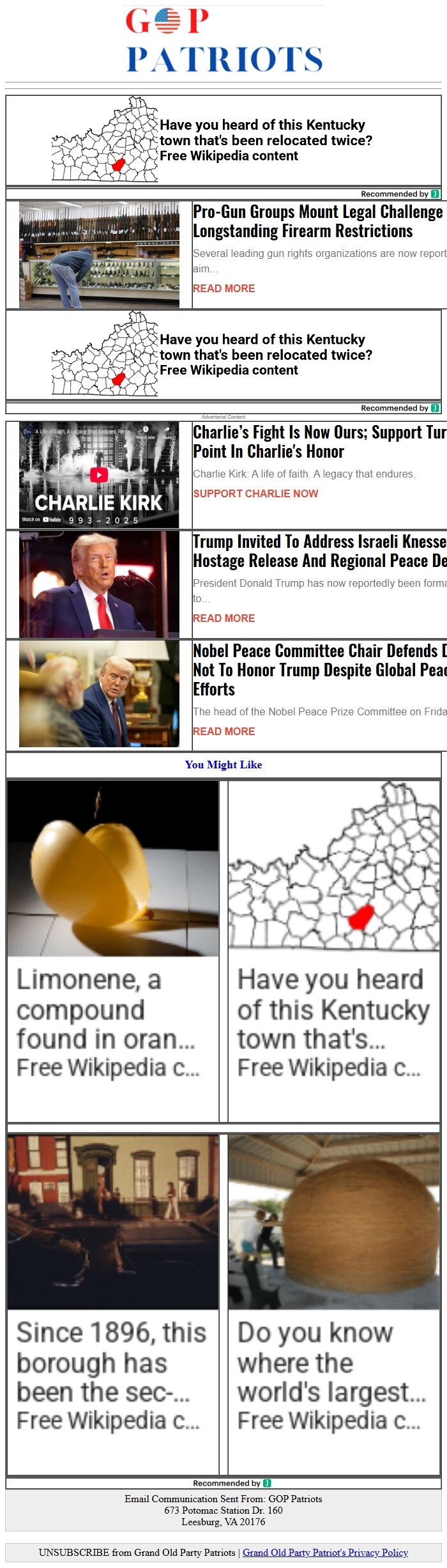Open the gun shop article image
Image resolution: width=447 pixels, height=1568 pixels.
point(99,254)
